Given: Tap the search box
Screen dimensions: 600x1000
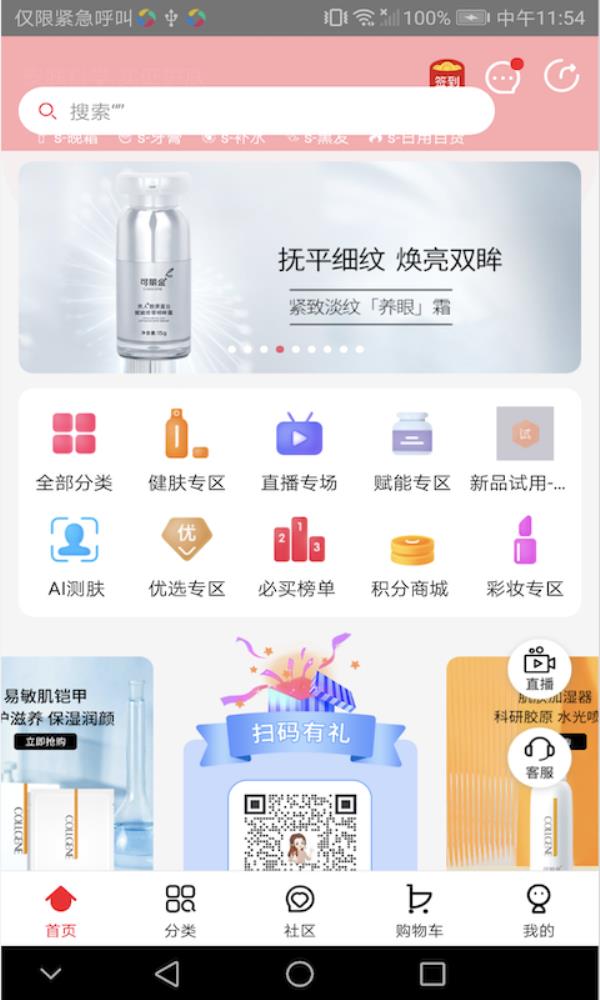Looking at the screenshot, I should point(256,111).
